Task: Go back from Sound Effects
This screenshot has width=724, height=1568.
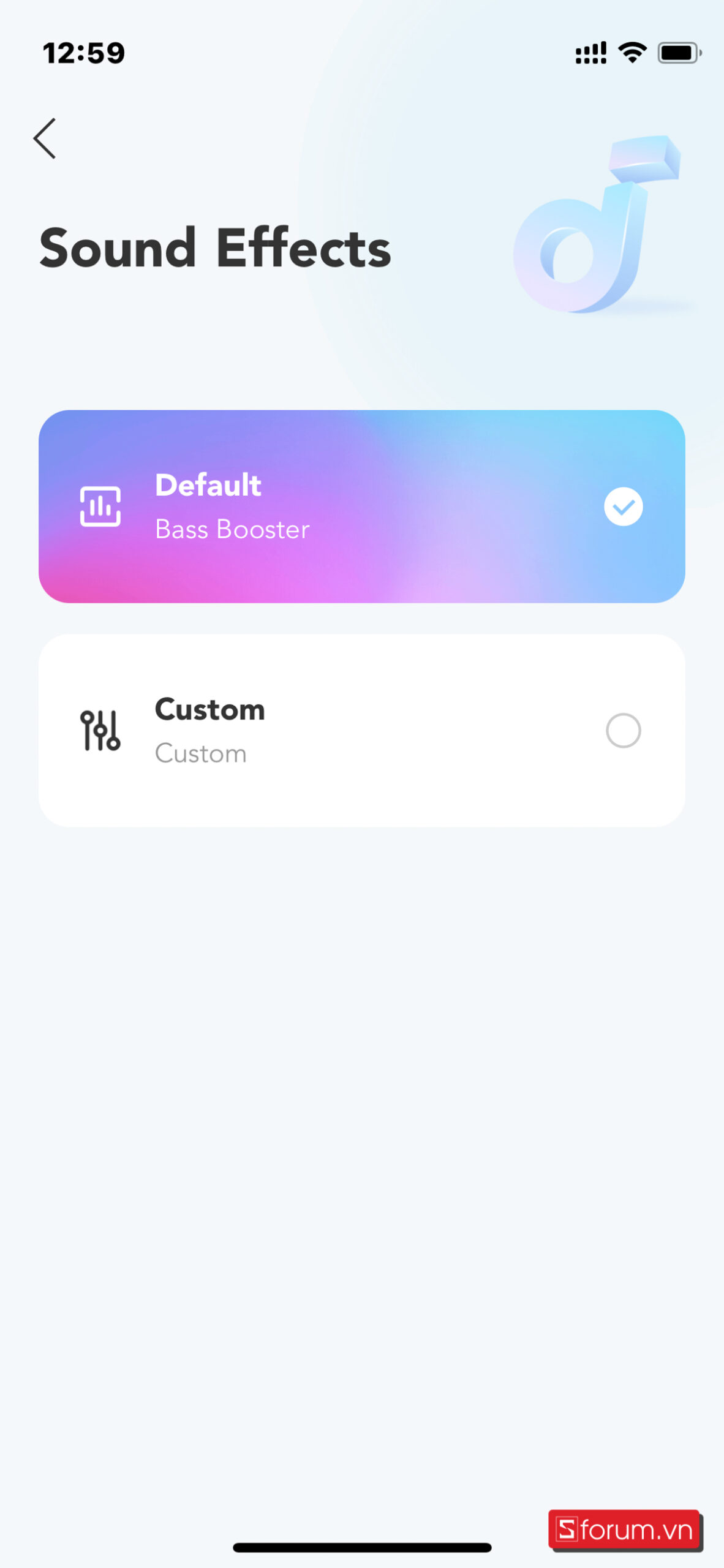Action: (x=45, y=138)
